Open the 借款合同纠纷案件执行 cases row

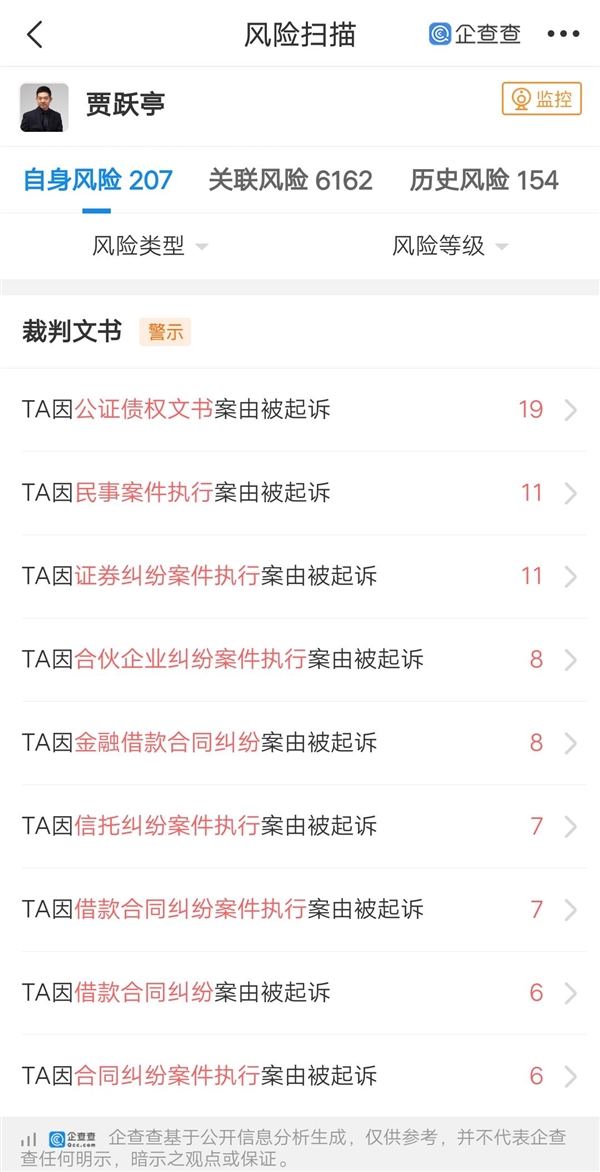coord(300,909)
